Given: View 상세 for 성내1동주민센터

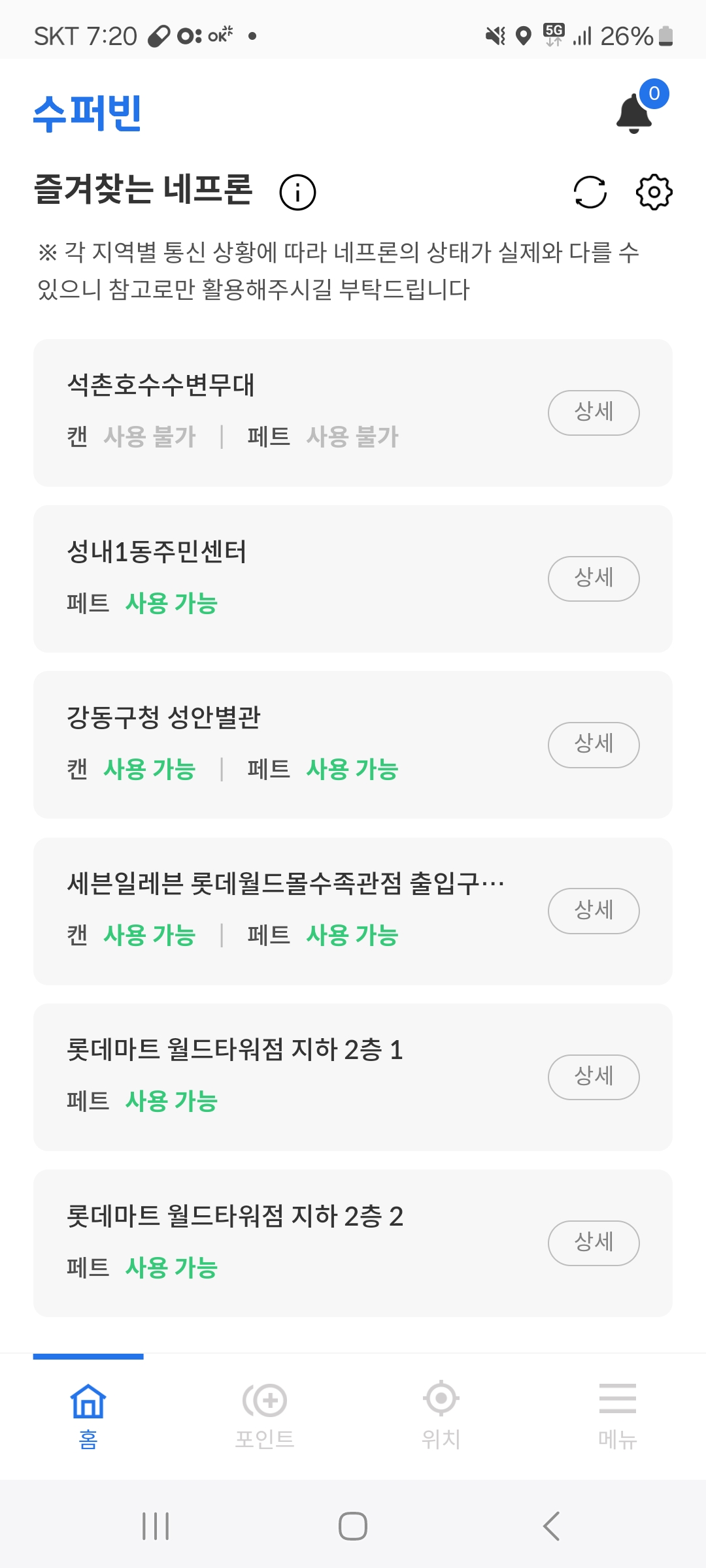Looking at the screenshot, I should coord(593,578).
